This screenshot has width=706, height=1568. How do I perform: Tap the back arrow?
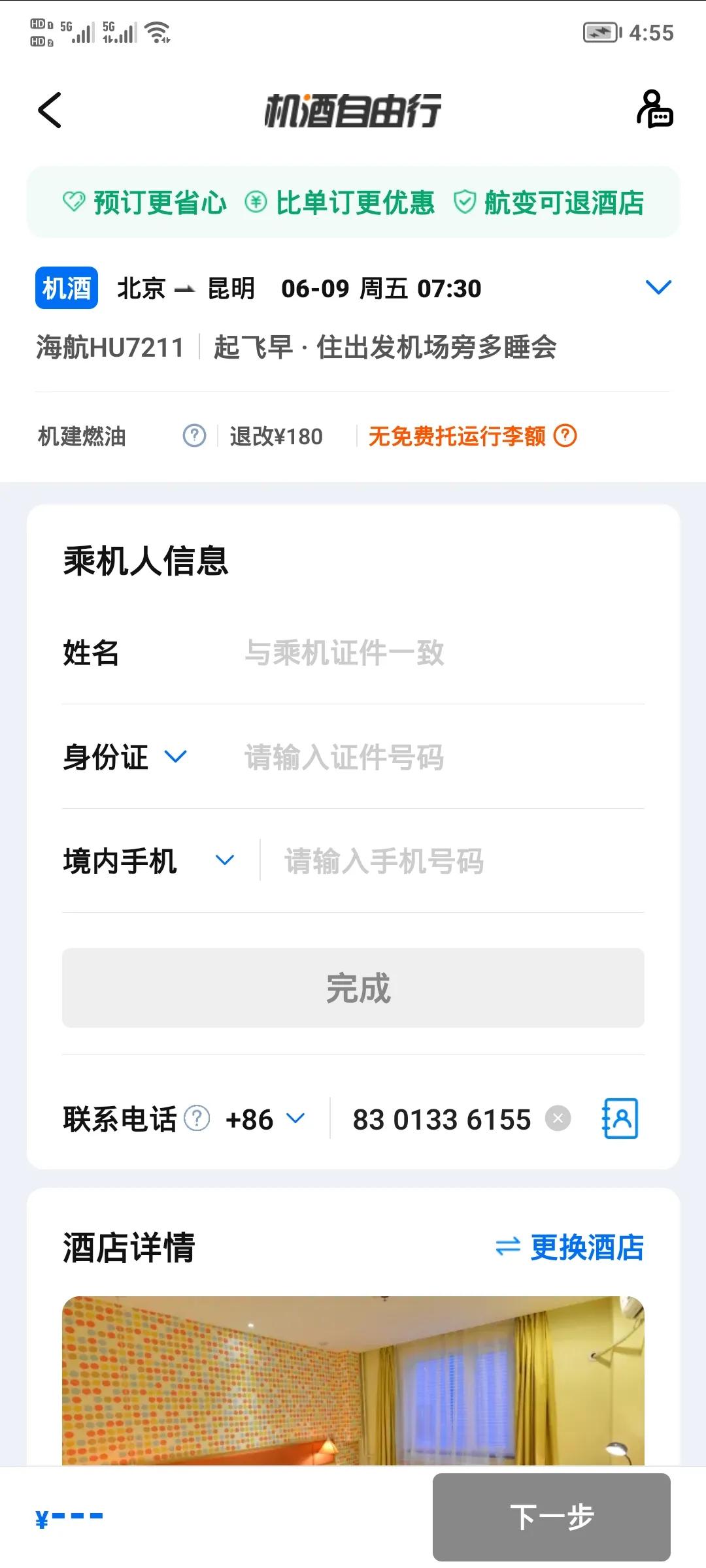[50, 110]
